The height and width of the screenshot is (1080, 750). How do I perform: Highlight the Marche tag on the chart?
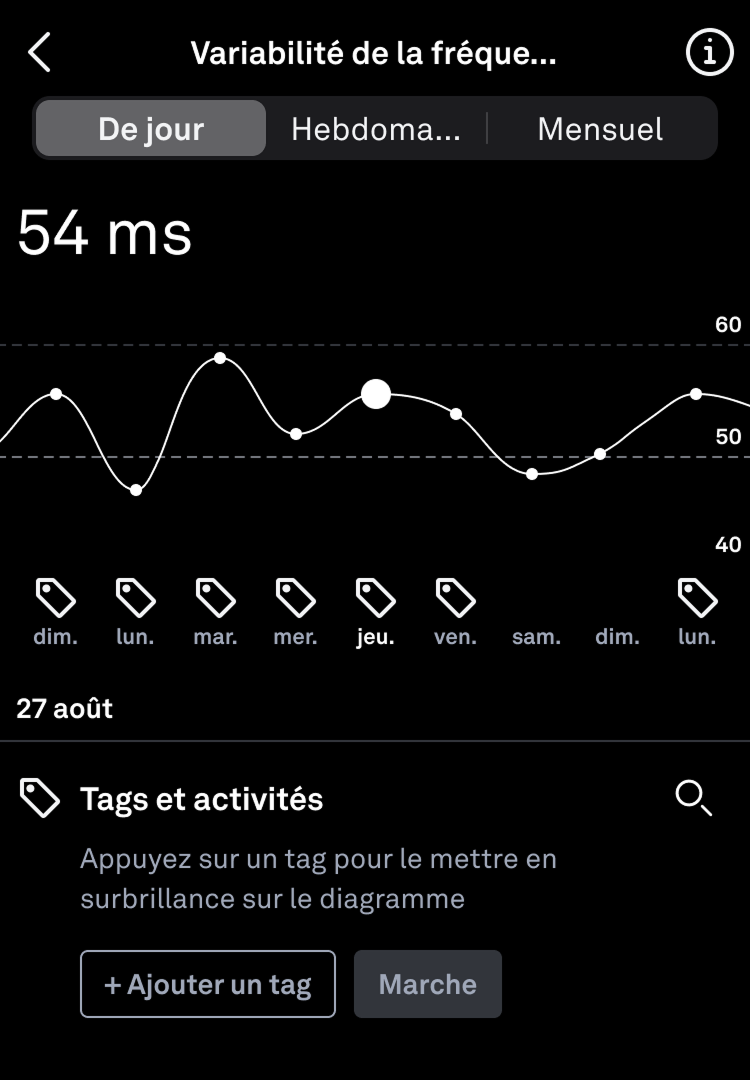tap(427, 984)
